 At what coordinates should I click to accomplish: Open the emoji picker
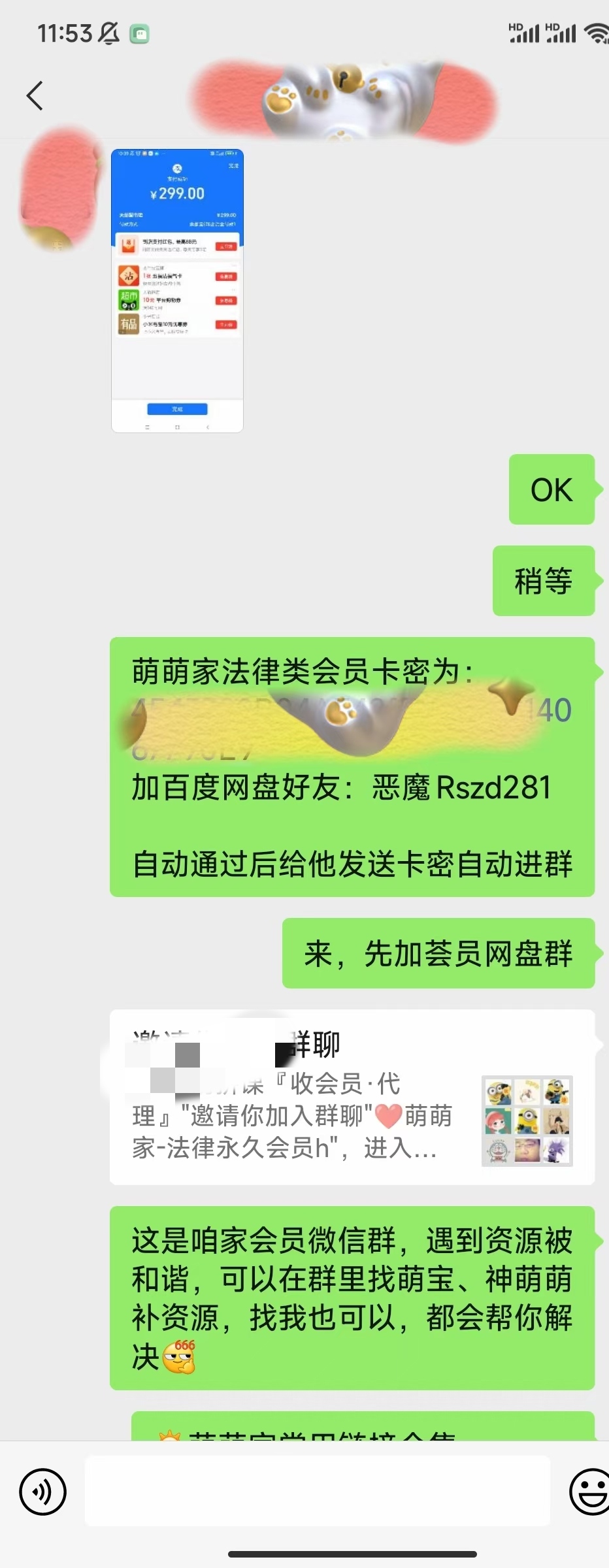point(589,1492)
